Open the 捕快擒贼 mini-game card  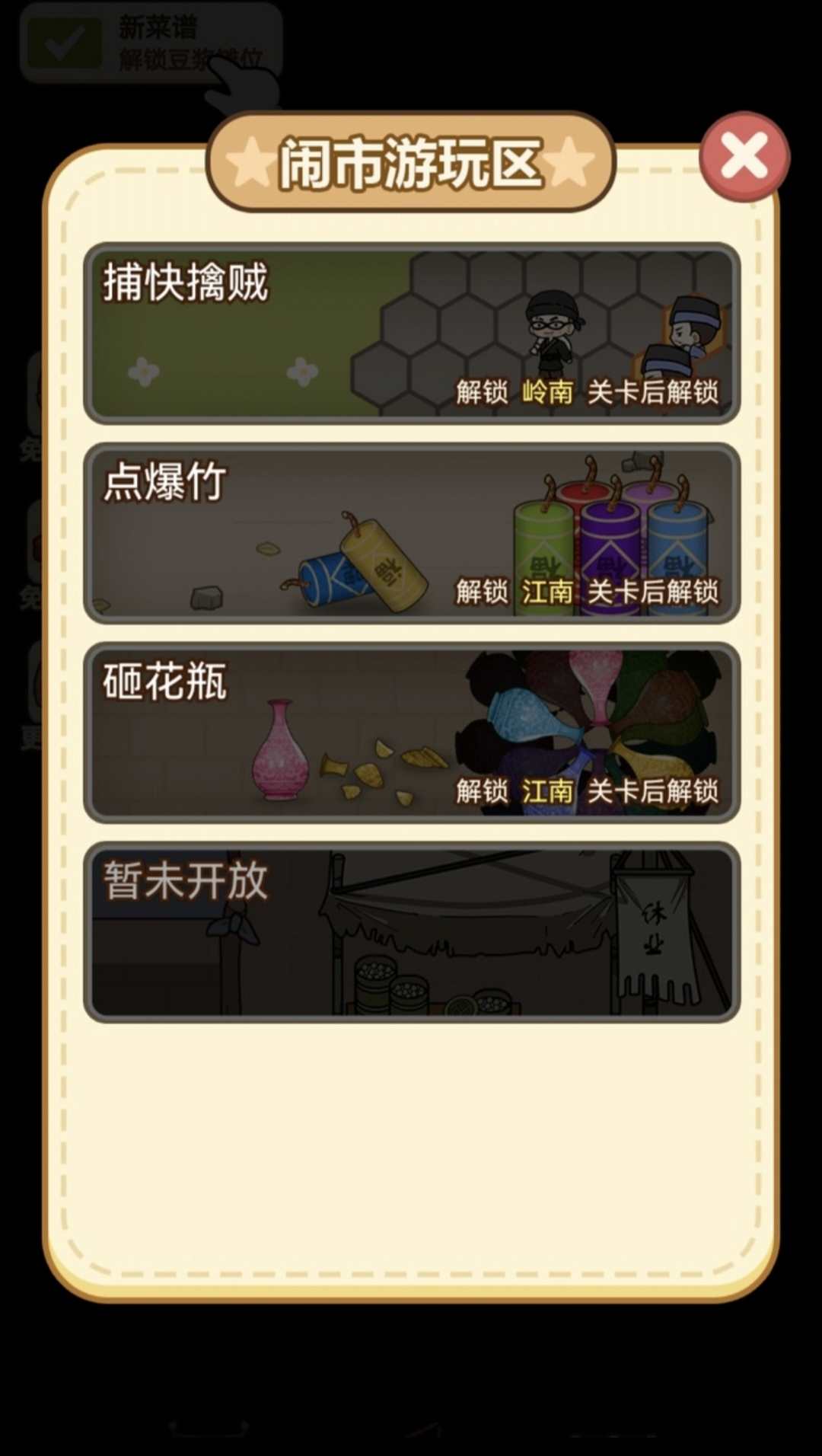[x=411, y=333]
